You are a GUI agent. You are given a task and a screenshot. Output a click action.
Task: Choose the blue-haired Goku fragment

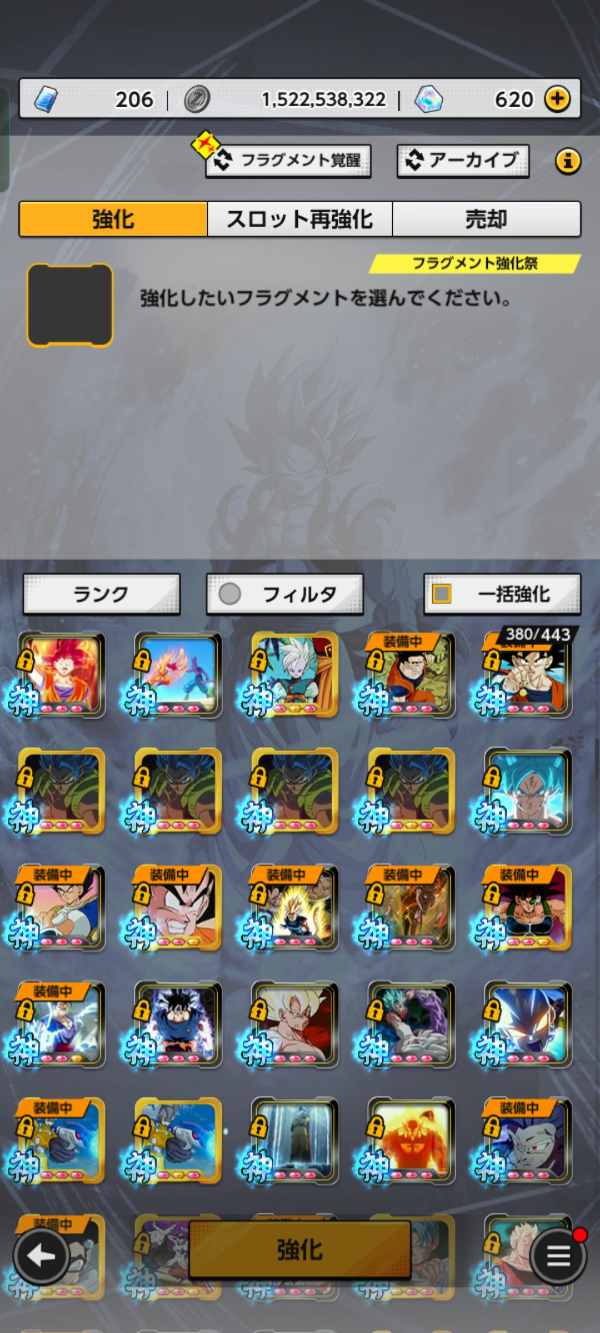(528, 791)
